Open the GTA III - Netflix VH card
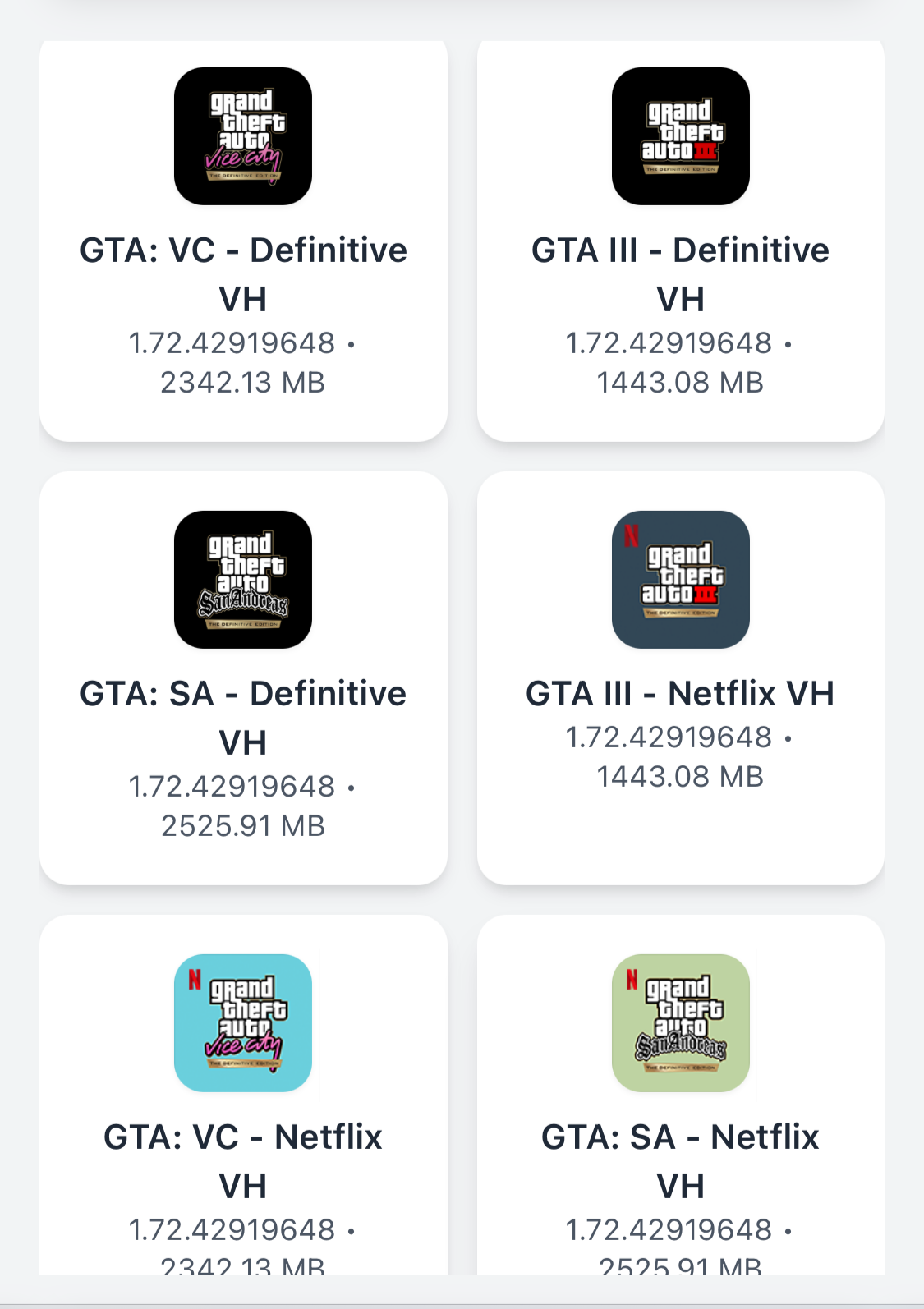The height and width of the screenshot is (1309, 924). coord(680,682)
